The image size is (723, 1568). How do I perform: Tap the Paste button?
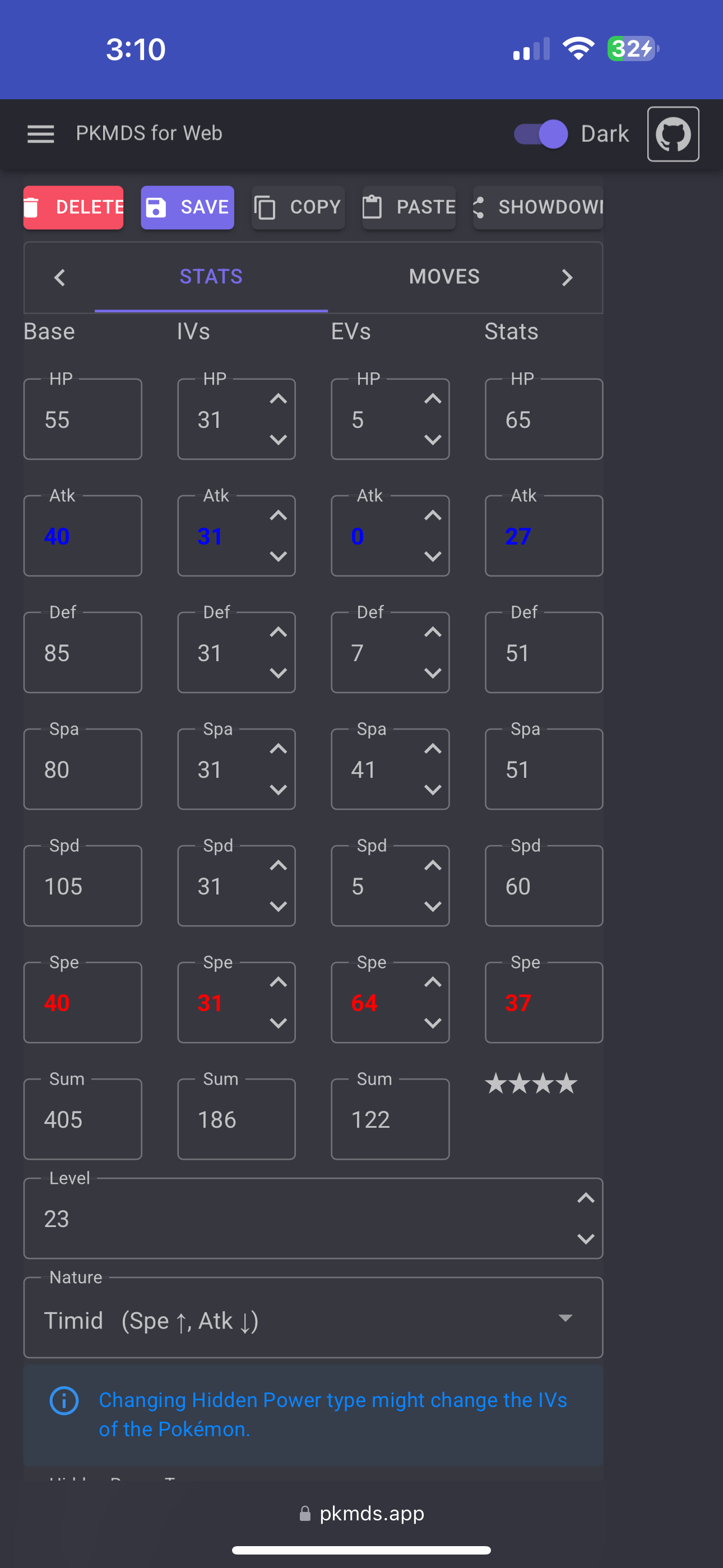click(409, 207)
